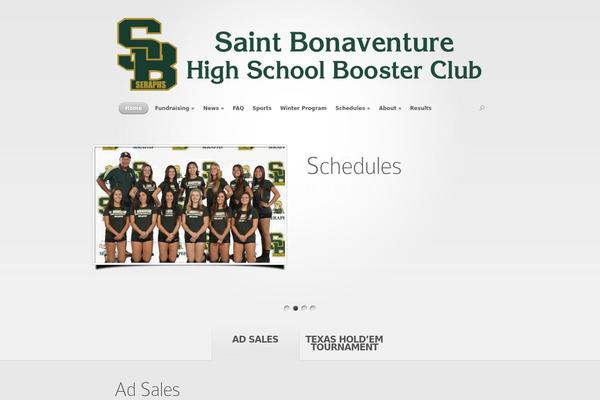600x400 pixels.
Task: Open the FAQ page
Action: [238, 108]
